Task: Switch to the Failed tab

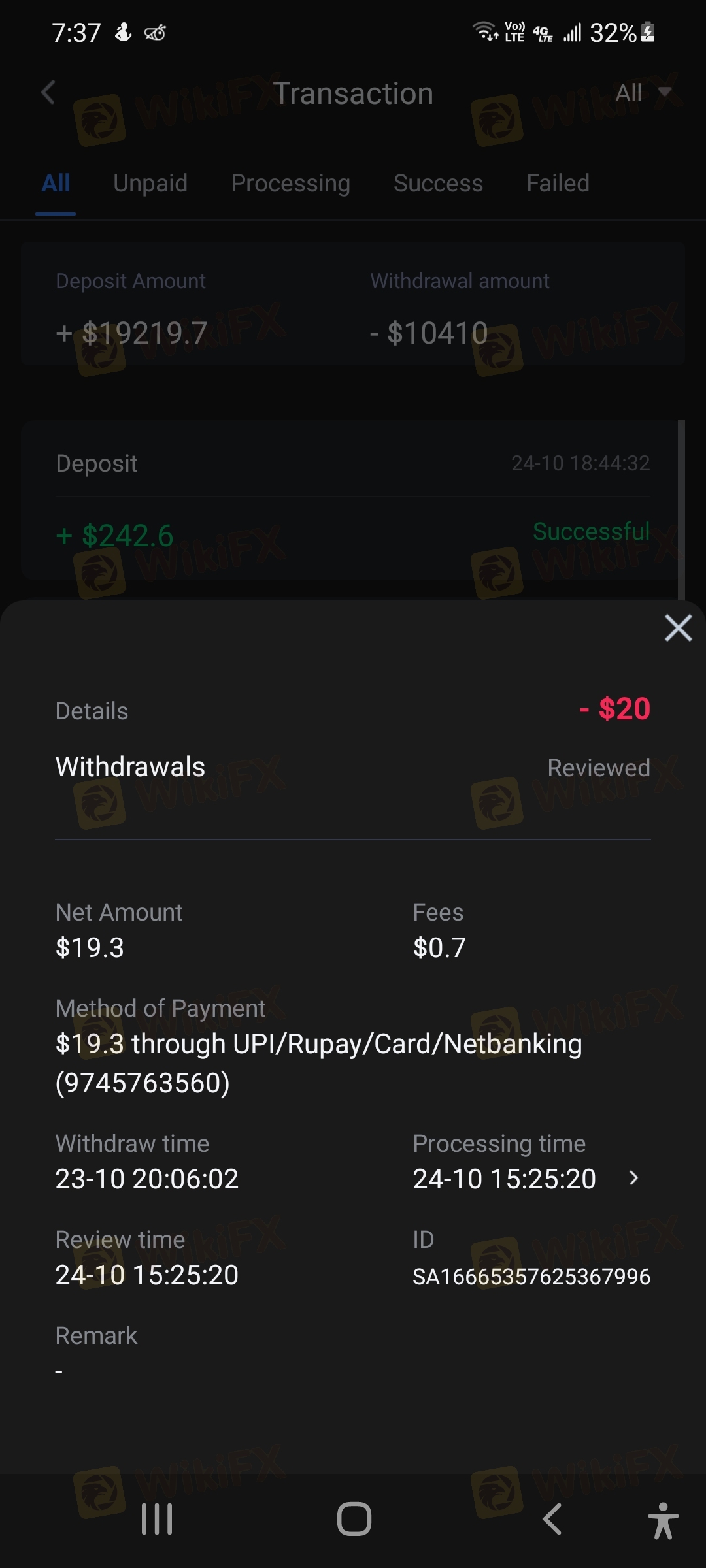Action: [x=558, y=184]
